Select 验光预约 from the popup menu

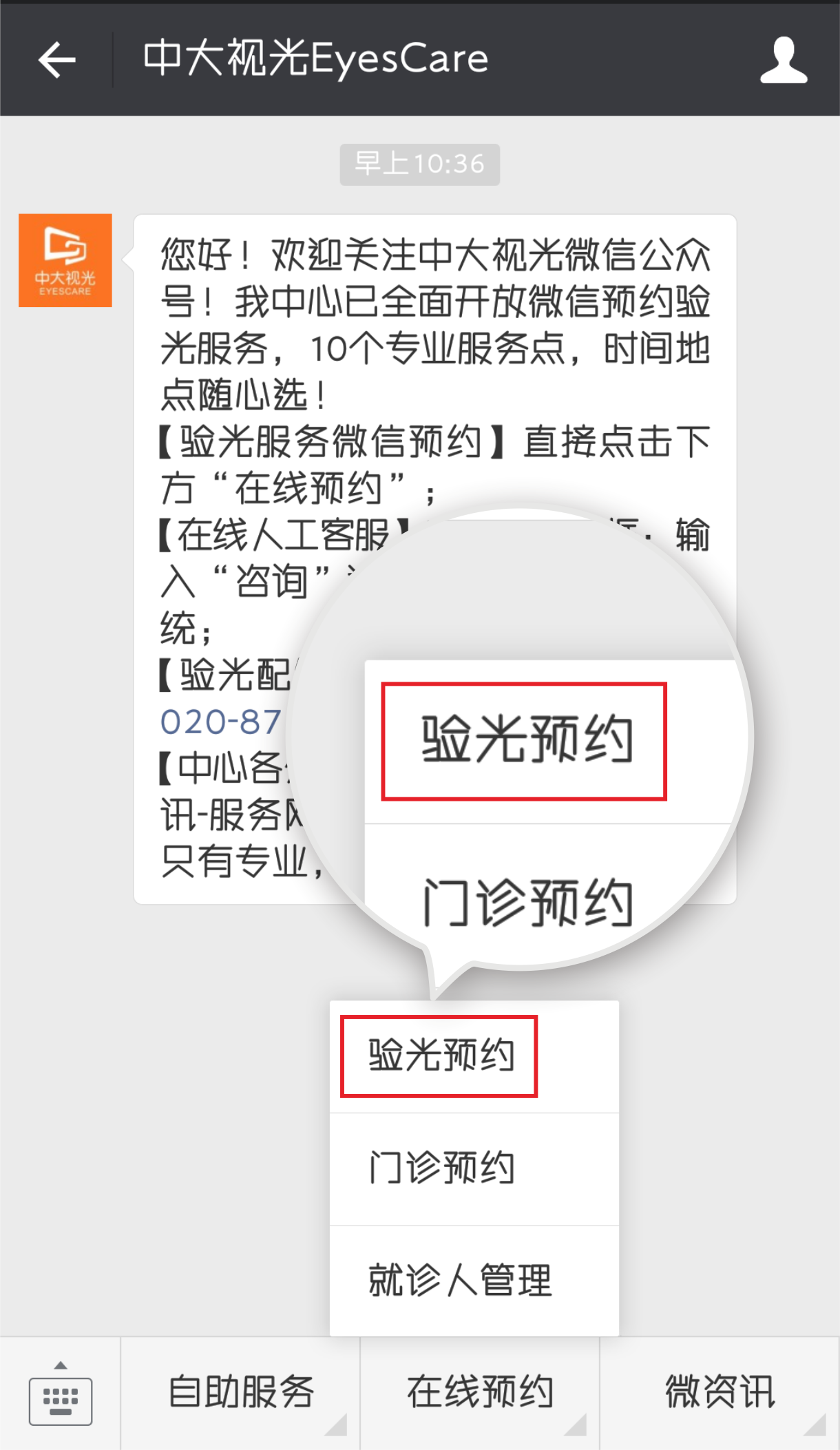coord(441,1056)
